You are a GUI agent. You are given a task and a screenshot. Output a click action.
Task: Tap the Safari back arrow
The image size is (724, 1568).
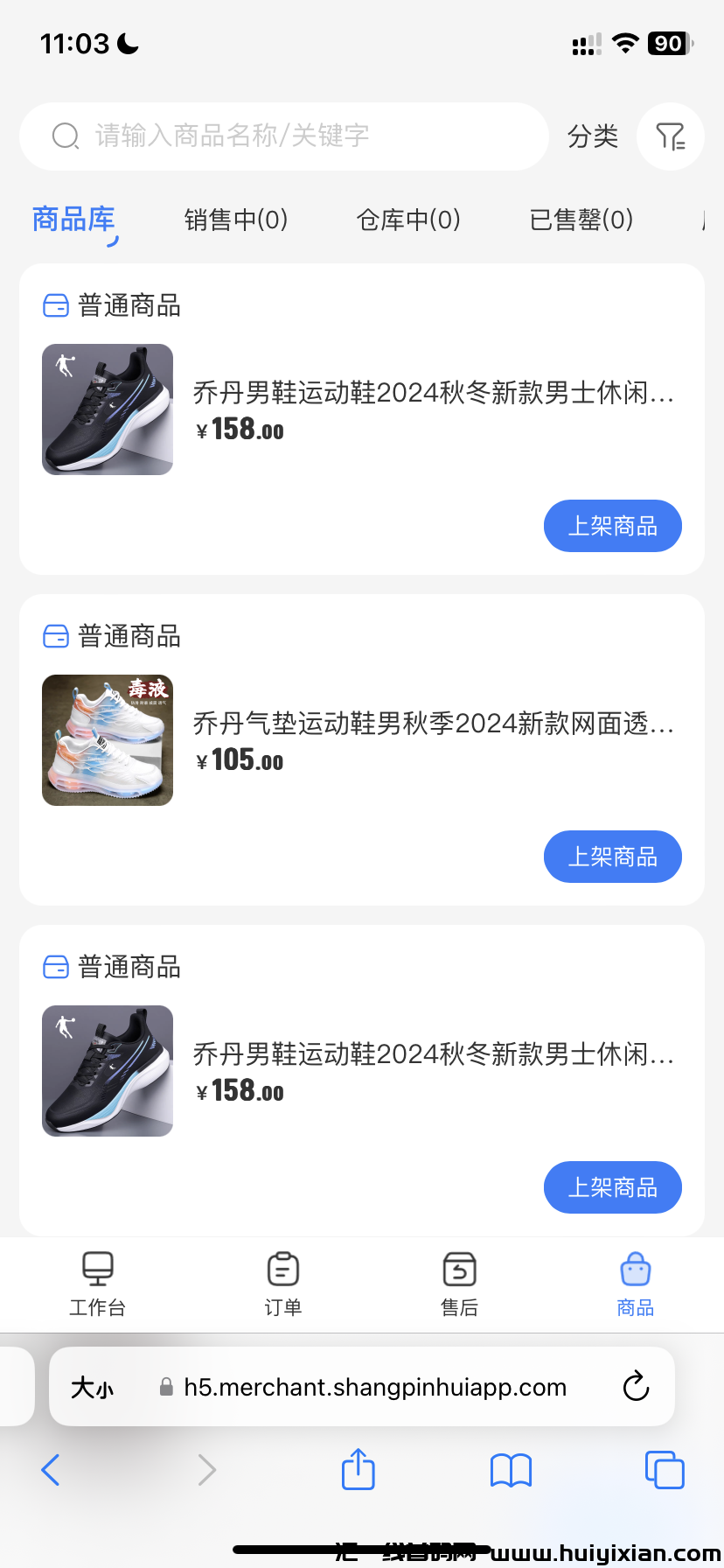tap(51, 1470)
